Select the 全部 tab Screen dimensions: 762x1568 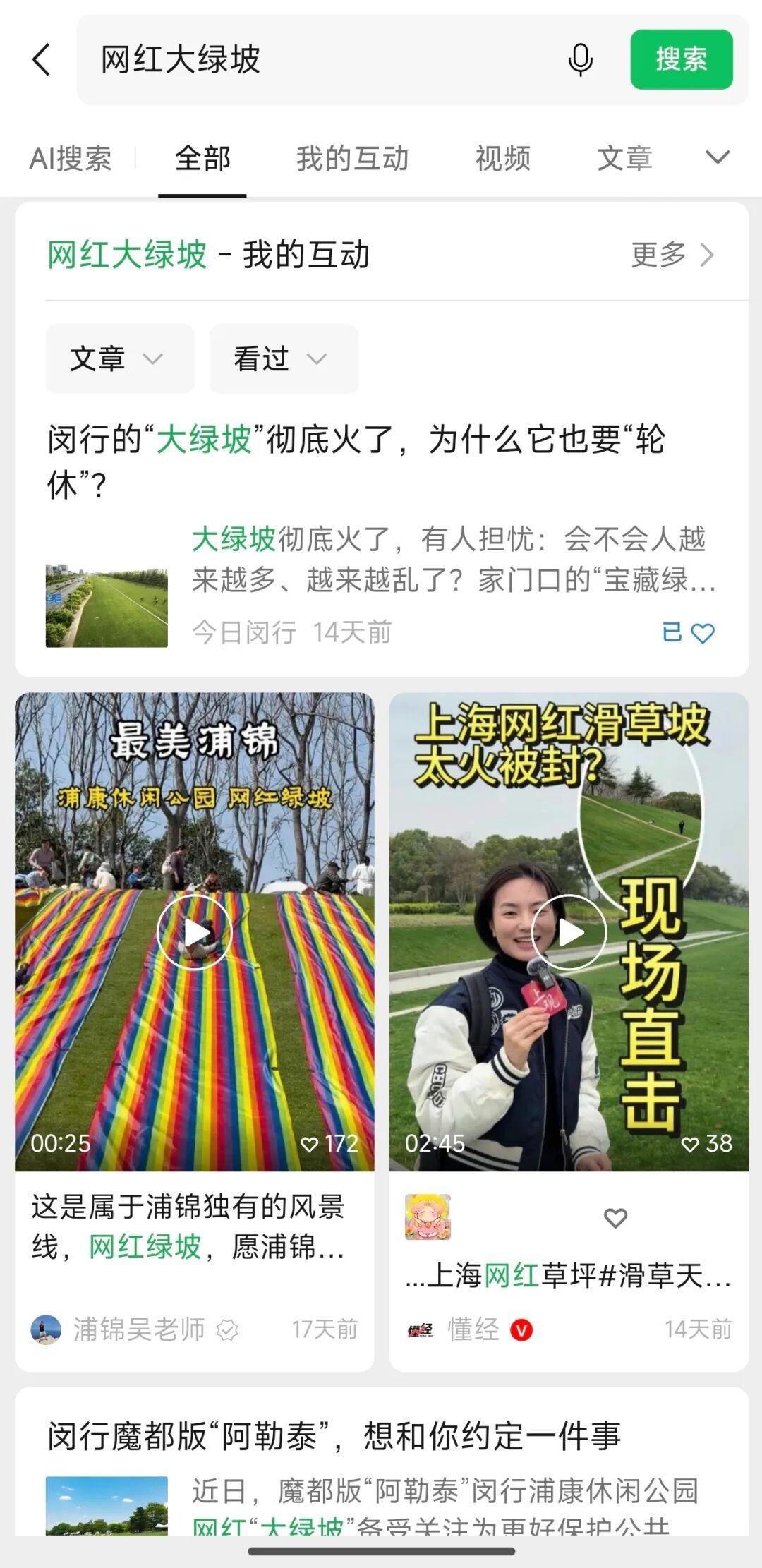click(202, 158)
